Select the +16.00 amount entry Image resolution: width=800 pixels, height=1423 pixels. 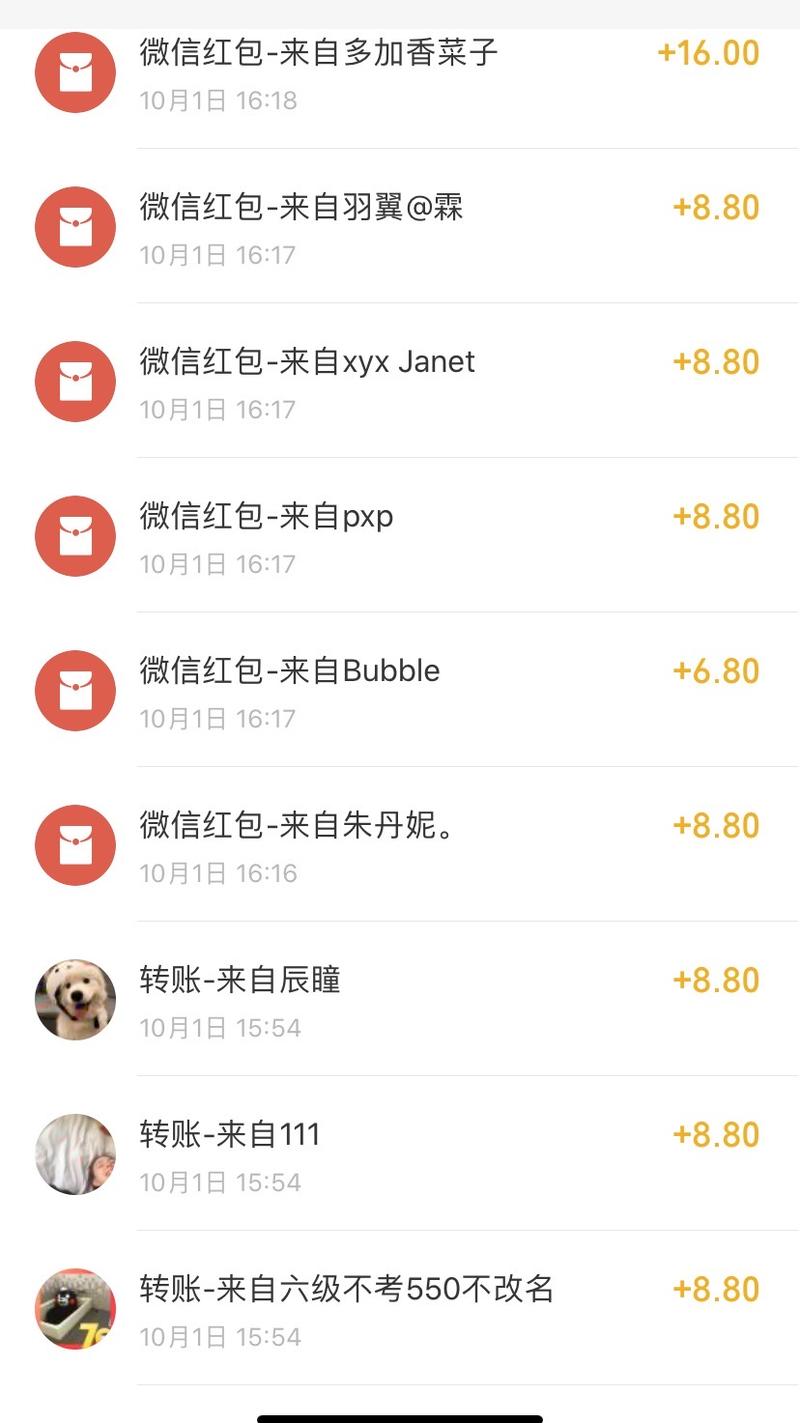pyautogui.click(x=709, y=52)
